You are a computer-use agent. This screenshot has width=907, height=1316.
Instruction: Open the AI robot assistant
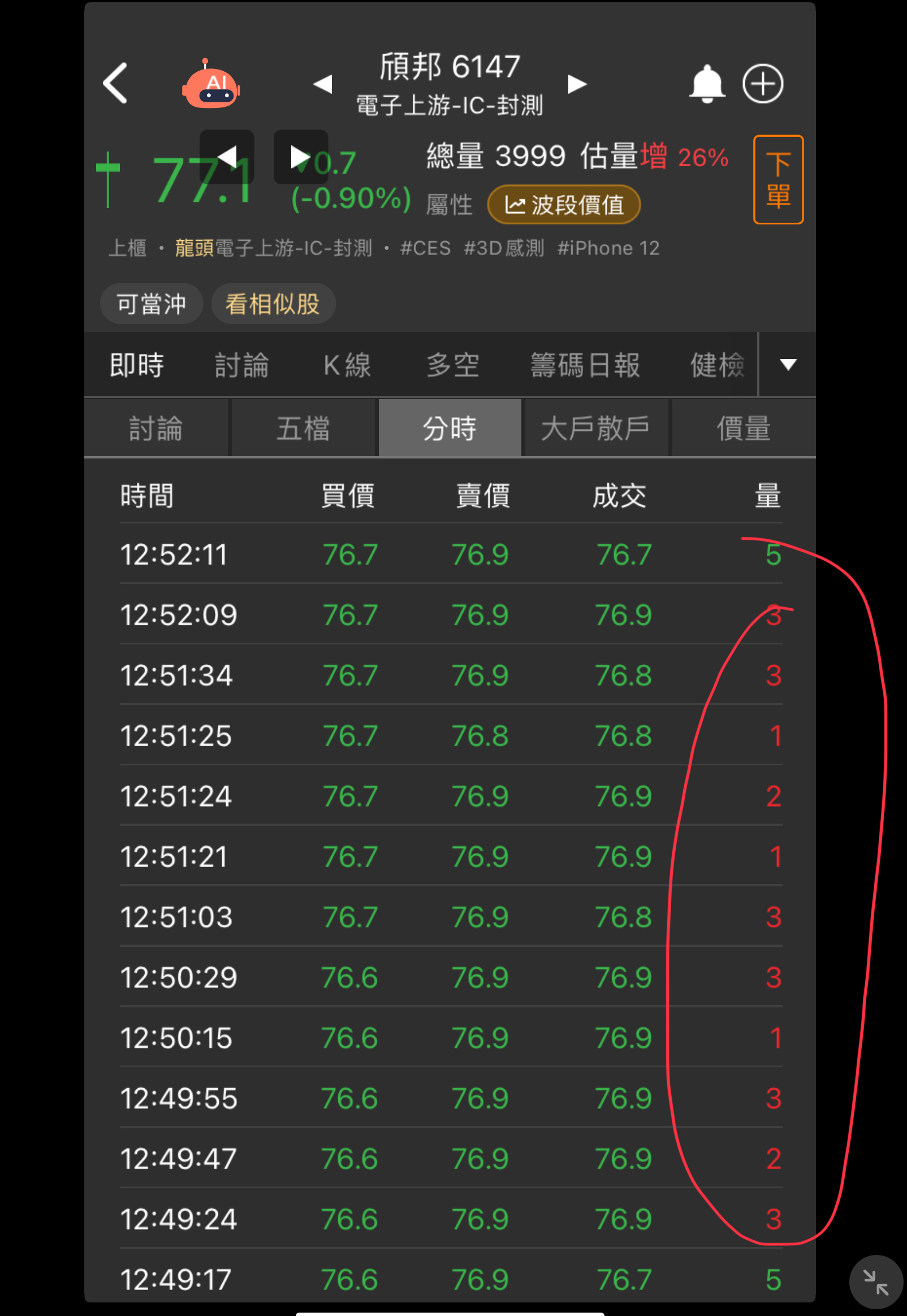pos(211,84)
